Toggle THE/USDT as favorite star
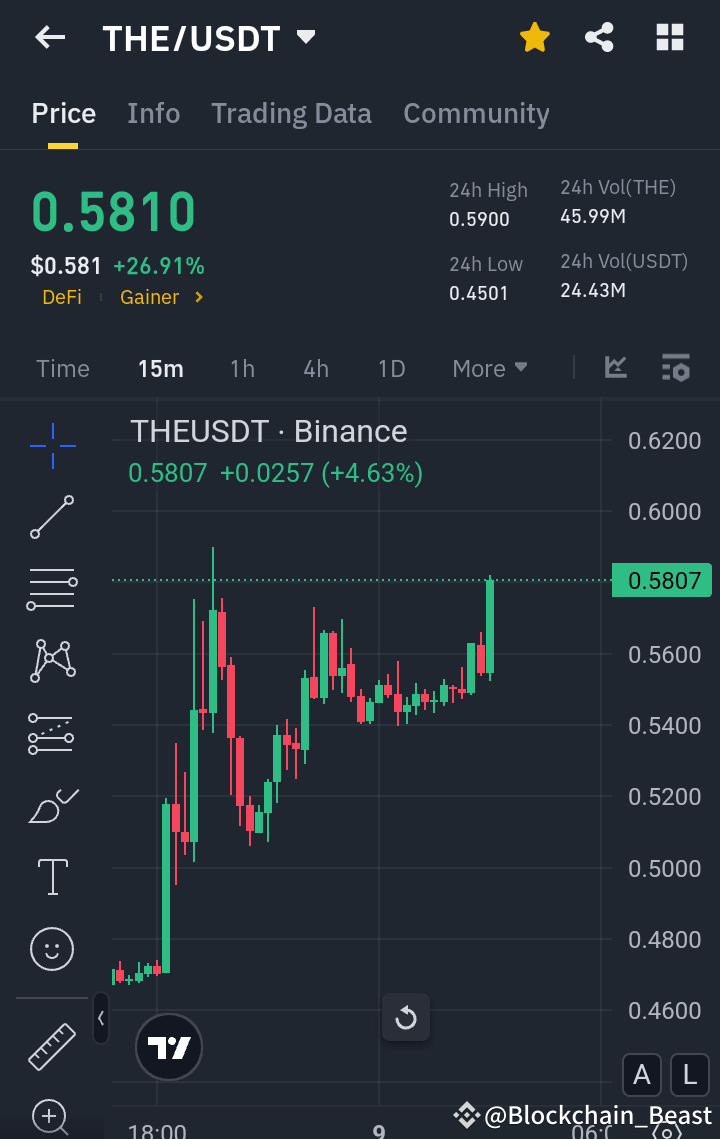 point(535,37)
